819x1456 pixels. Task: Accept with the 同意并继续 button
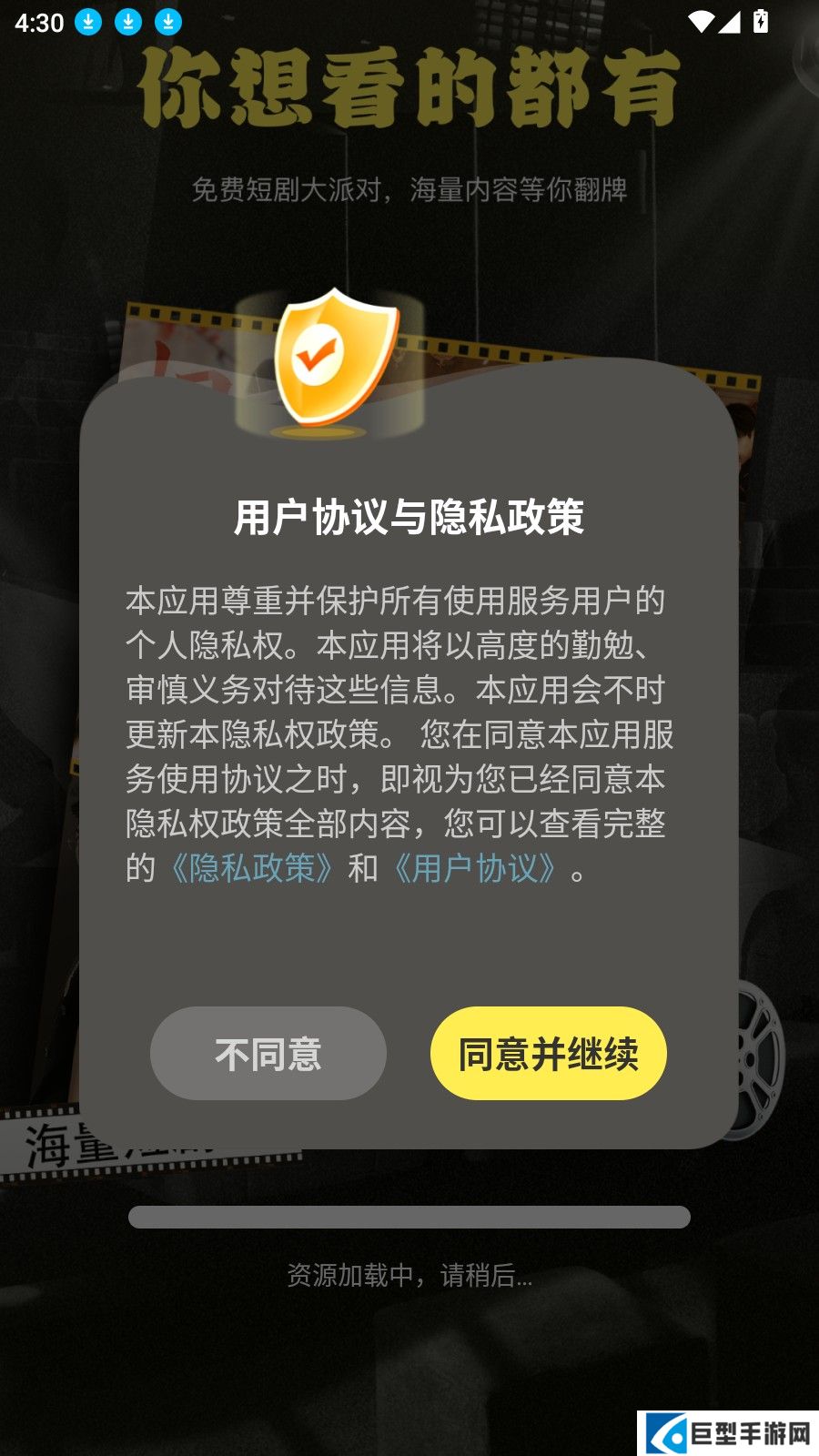click(x=548, y=1053)
